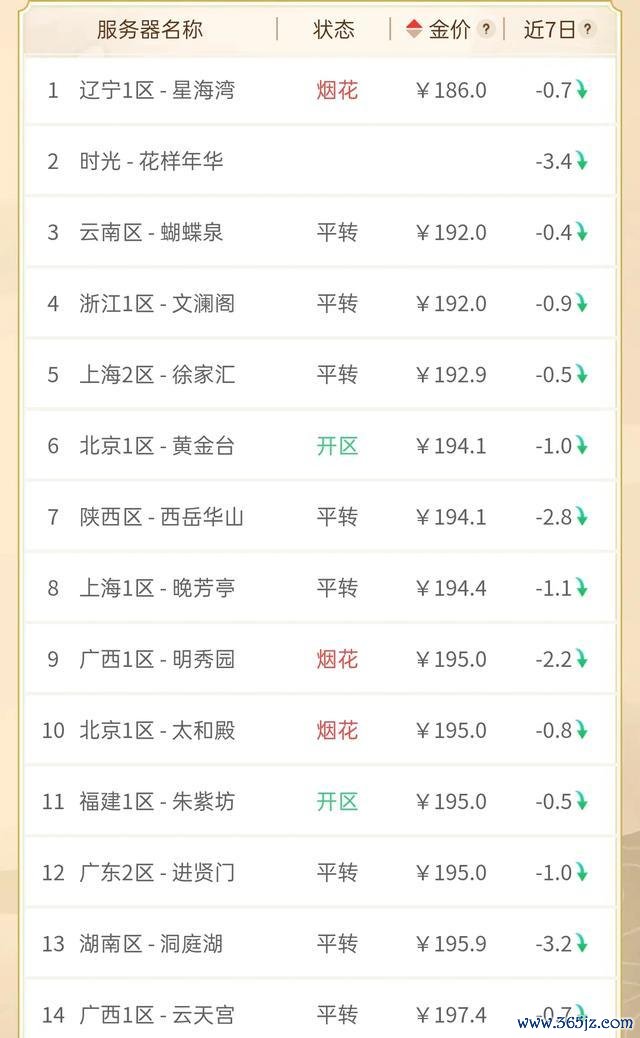This screenshot has height=1038, width=640.
Task: Open server 时光 - 花样年华
Action: tap(320, 161)
